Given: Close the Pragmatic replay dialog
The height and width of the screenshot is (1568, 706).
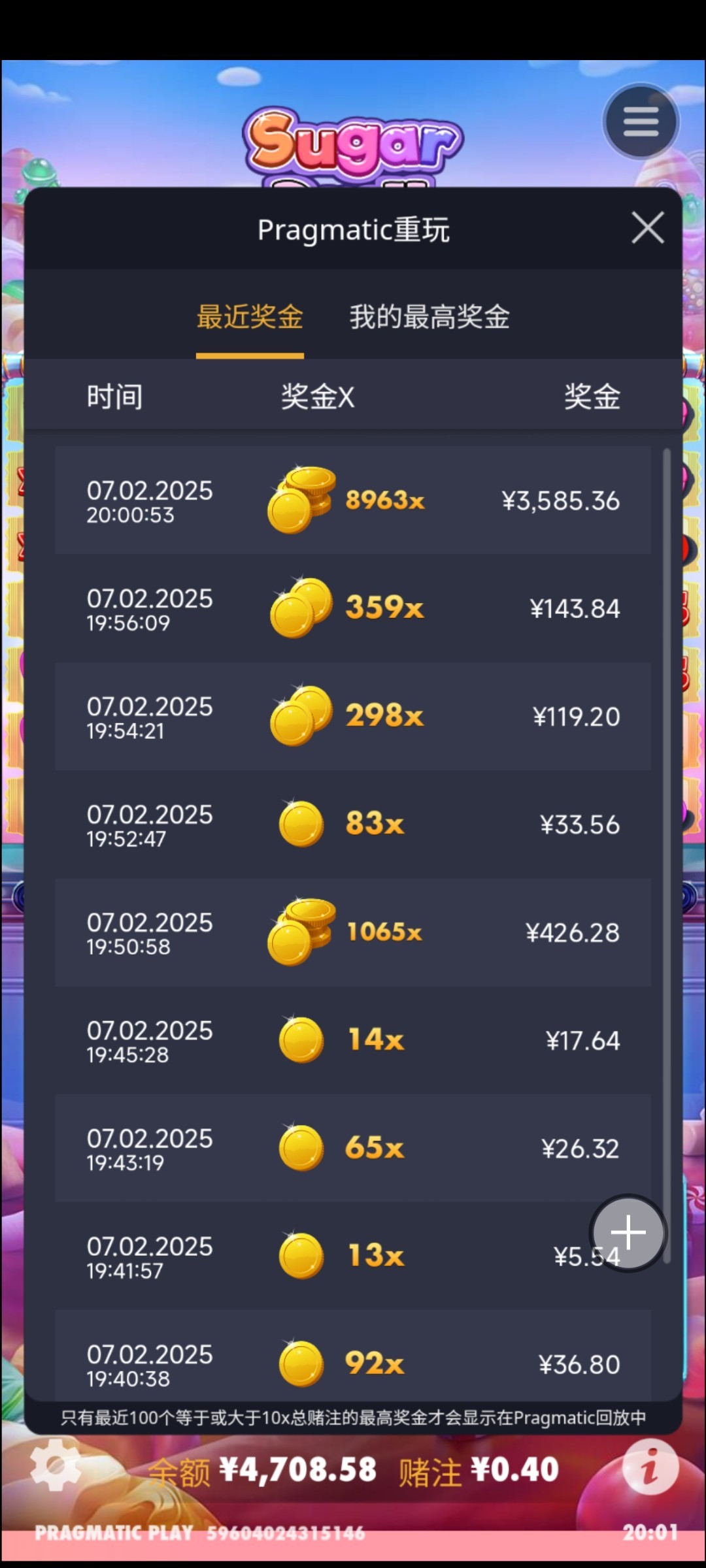Looking at the screenshot, I should (647, 228).
